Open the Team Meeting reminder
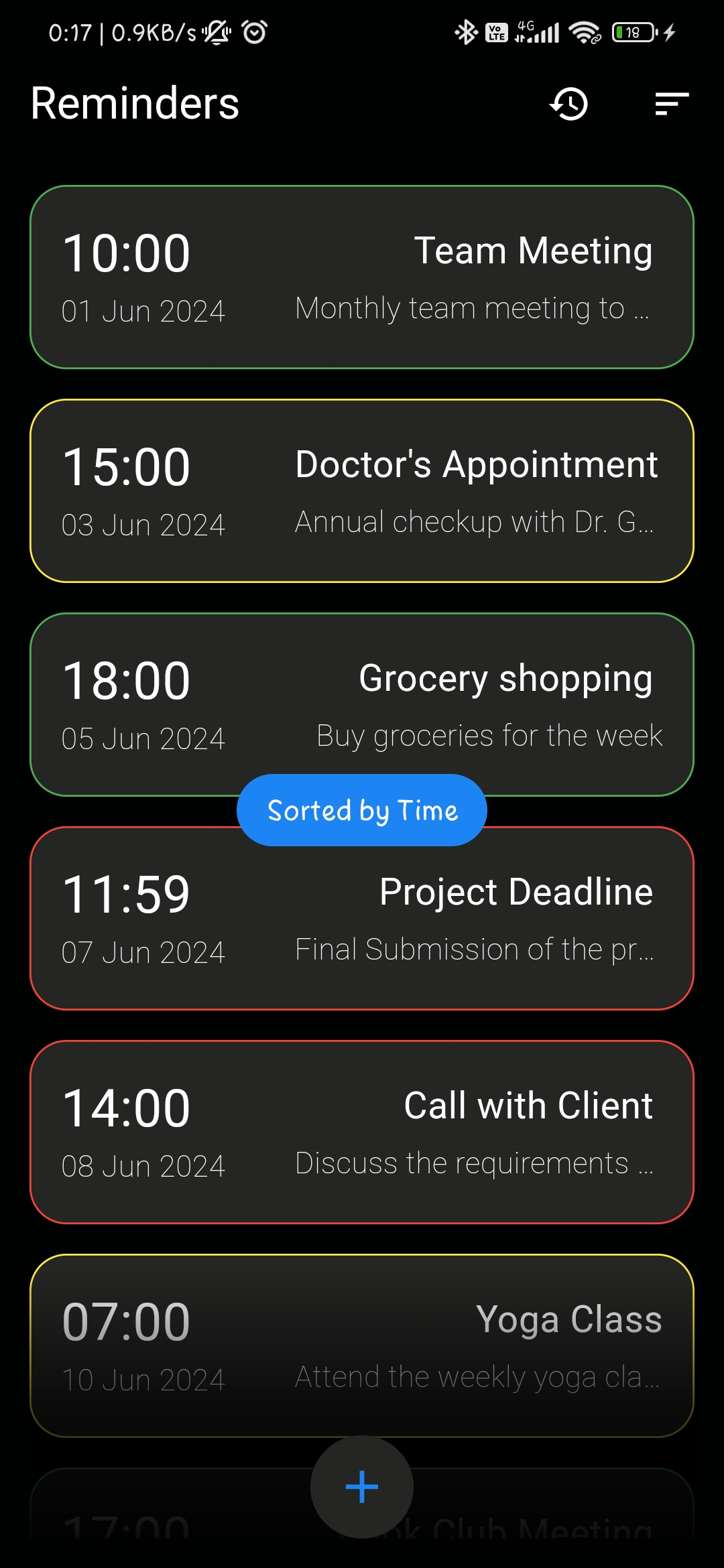 point(362,277)
